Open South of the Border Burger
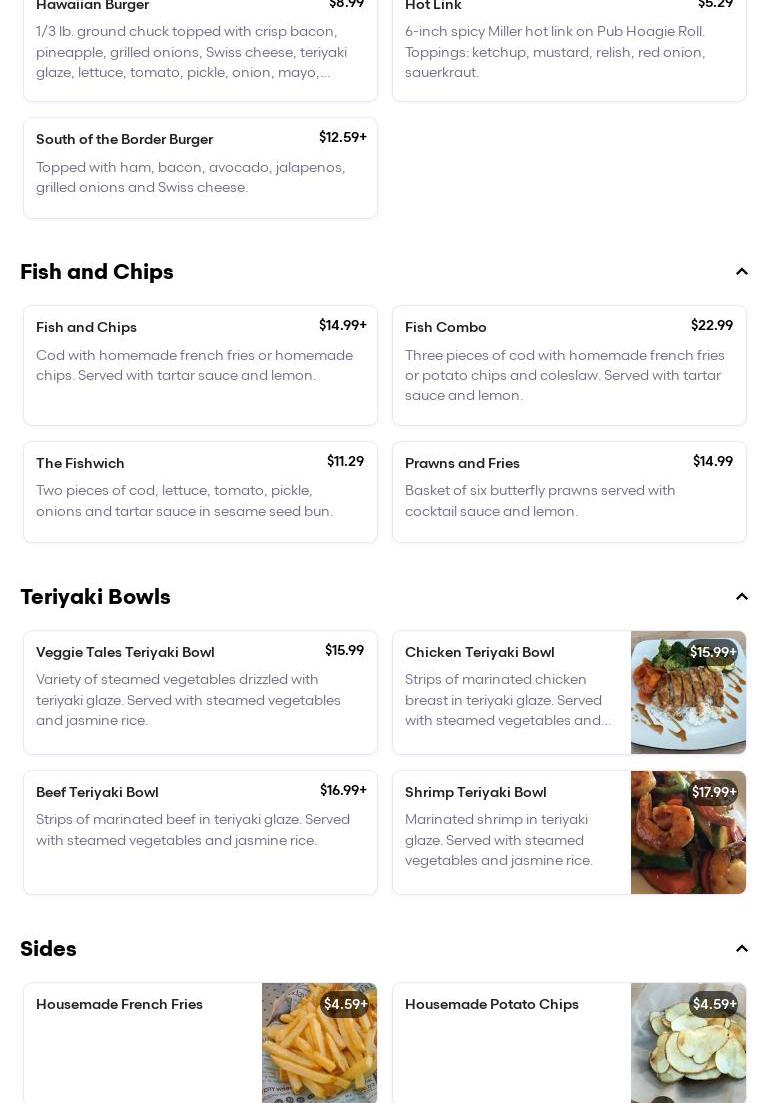 coord(200,167)
